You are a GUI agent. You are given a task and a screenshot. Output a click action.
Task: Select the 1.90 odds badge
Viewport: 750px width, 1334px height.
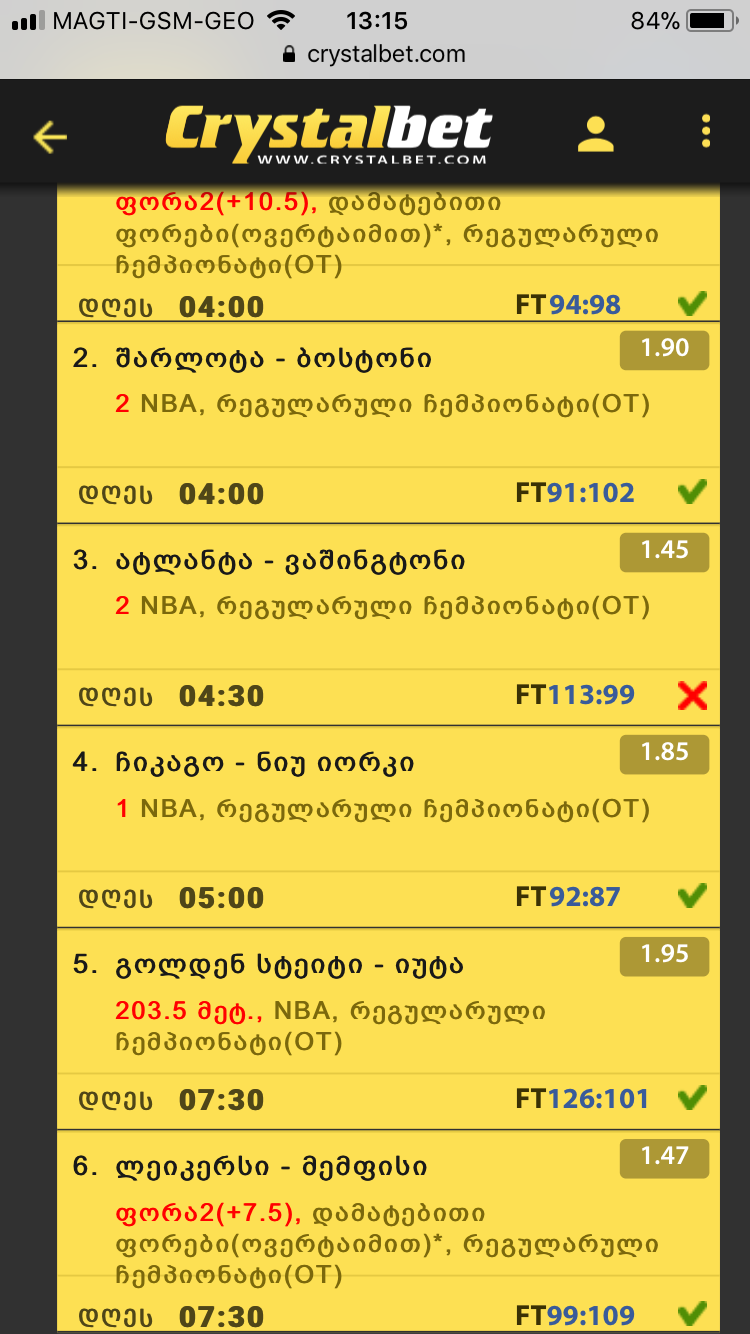point(664,350)
